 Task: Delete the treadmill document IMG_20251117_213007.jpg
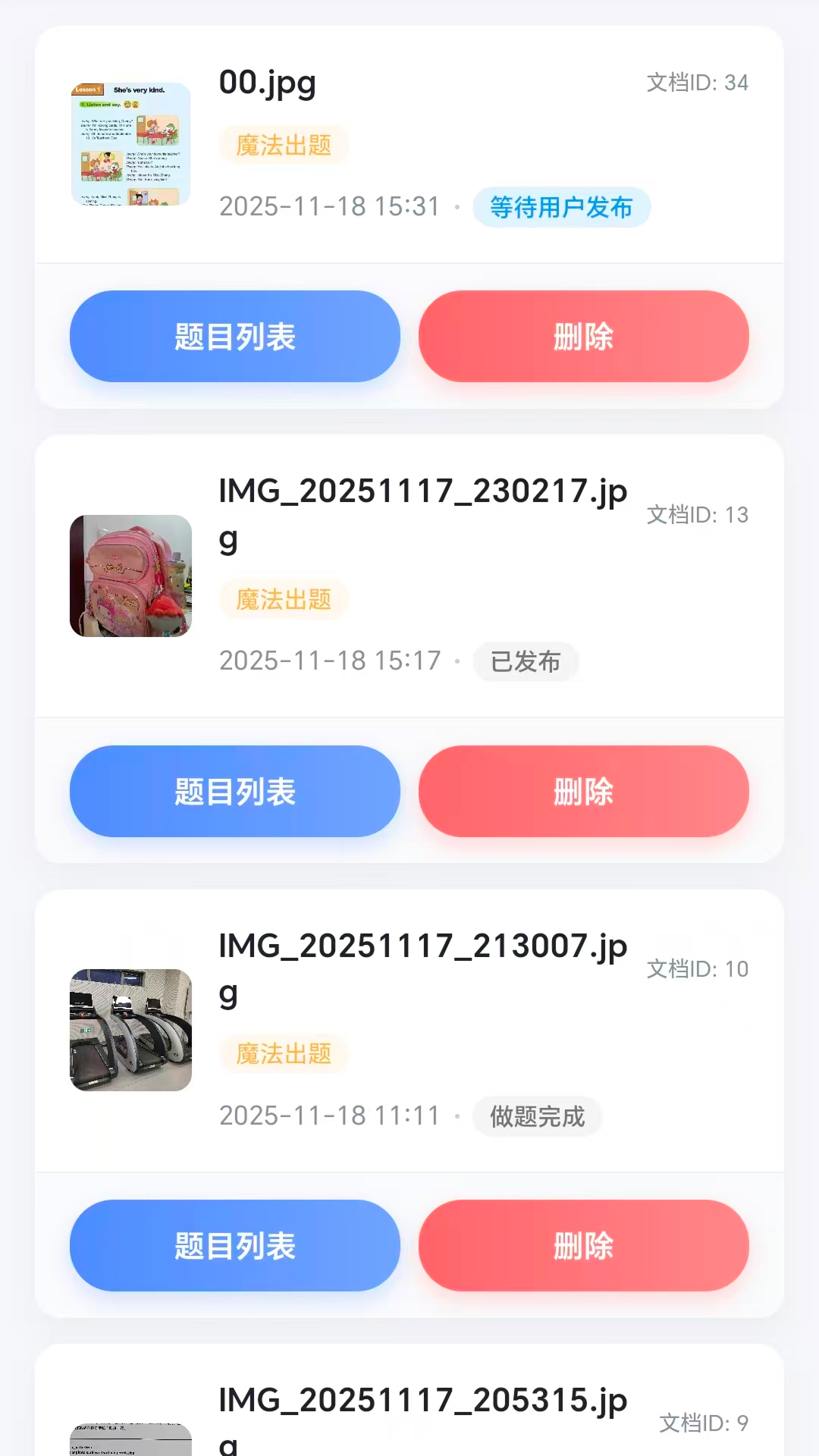coord(582,1246)
